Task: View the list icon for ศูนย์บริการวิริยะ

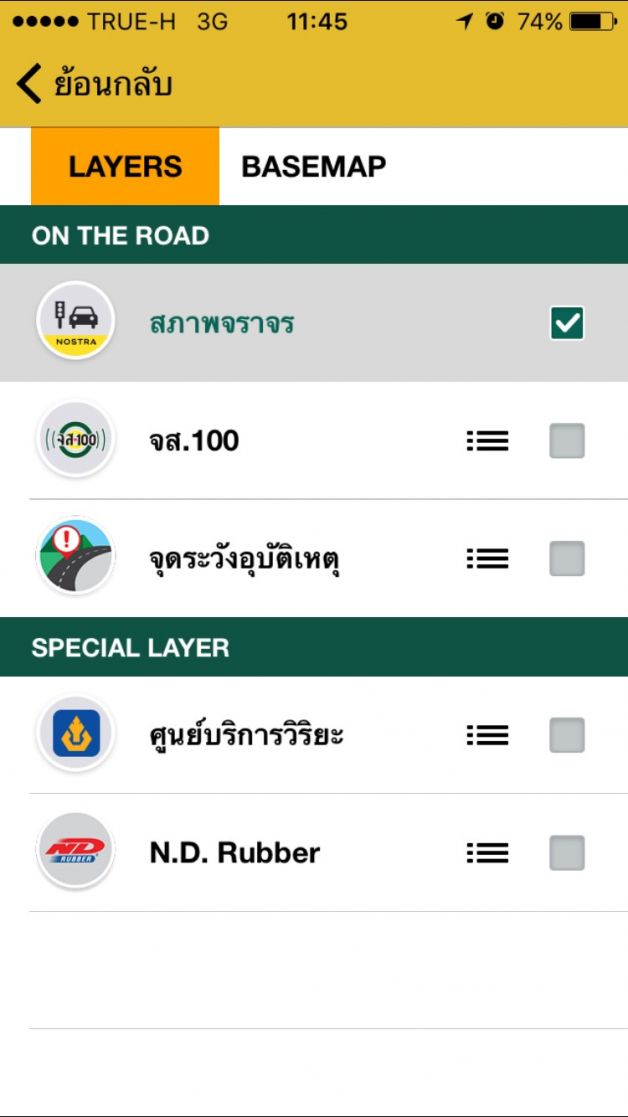Action: tap(487, 735)
